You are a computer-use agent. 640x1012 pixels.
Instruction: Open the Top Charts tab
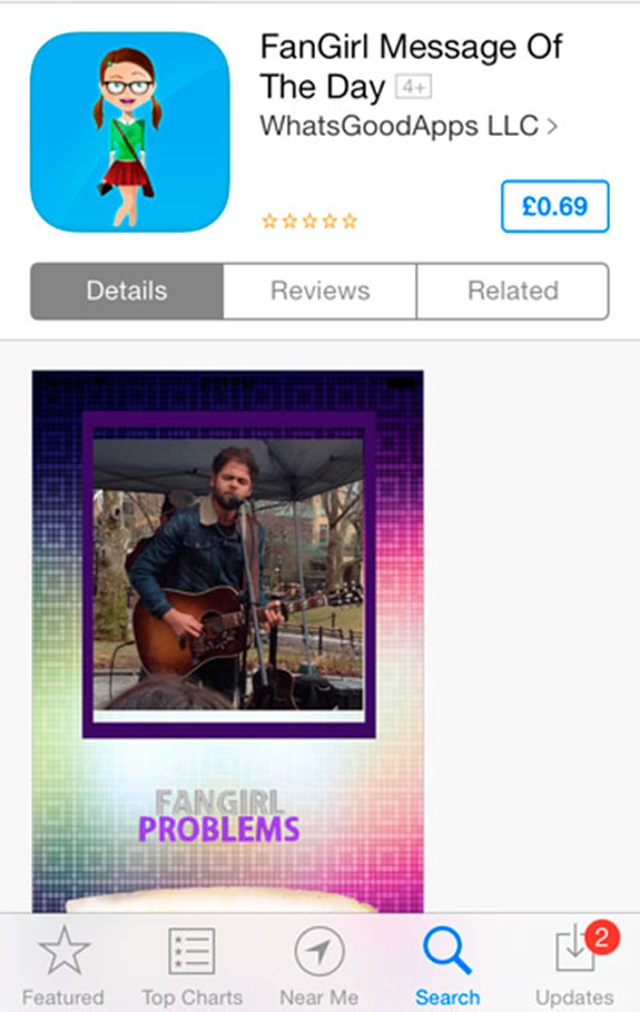[192, 966]
